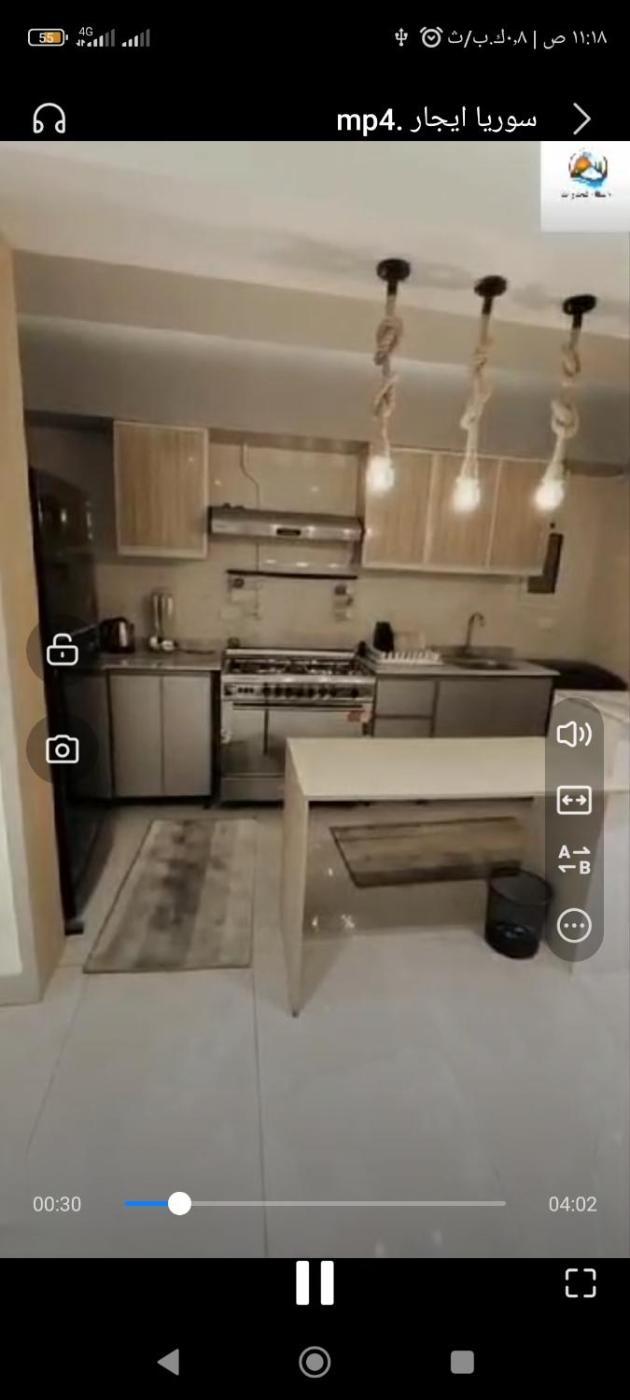Open the volume speaker control

[574, 735]
